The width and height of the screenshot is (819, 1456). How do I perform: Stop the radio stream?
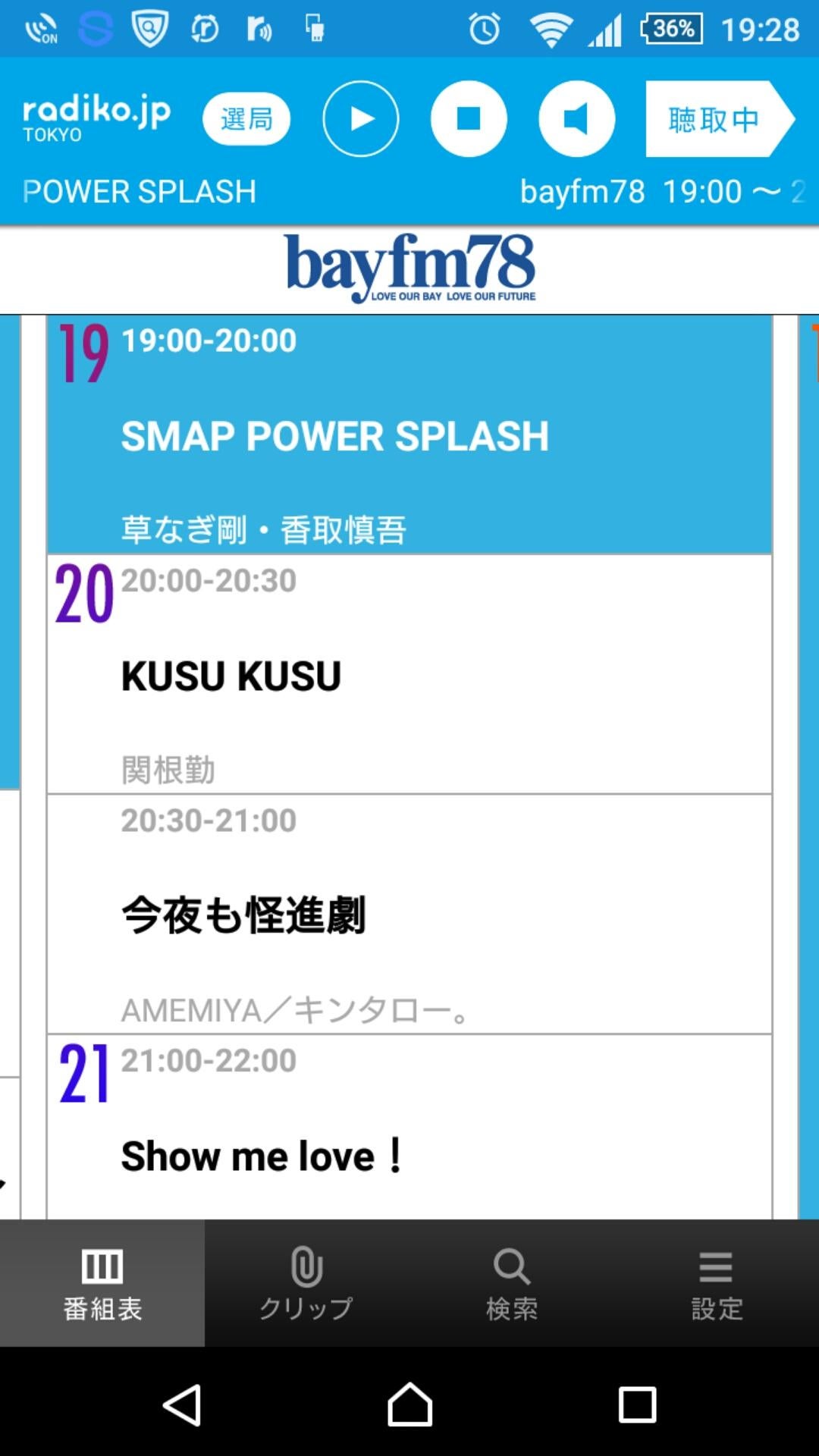469,119
